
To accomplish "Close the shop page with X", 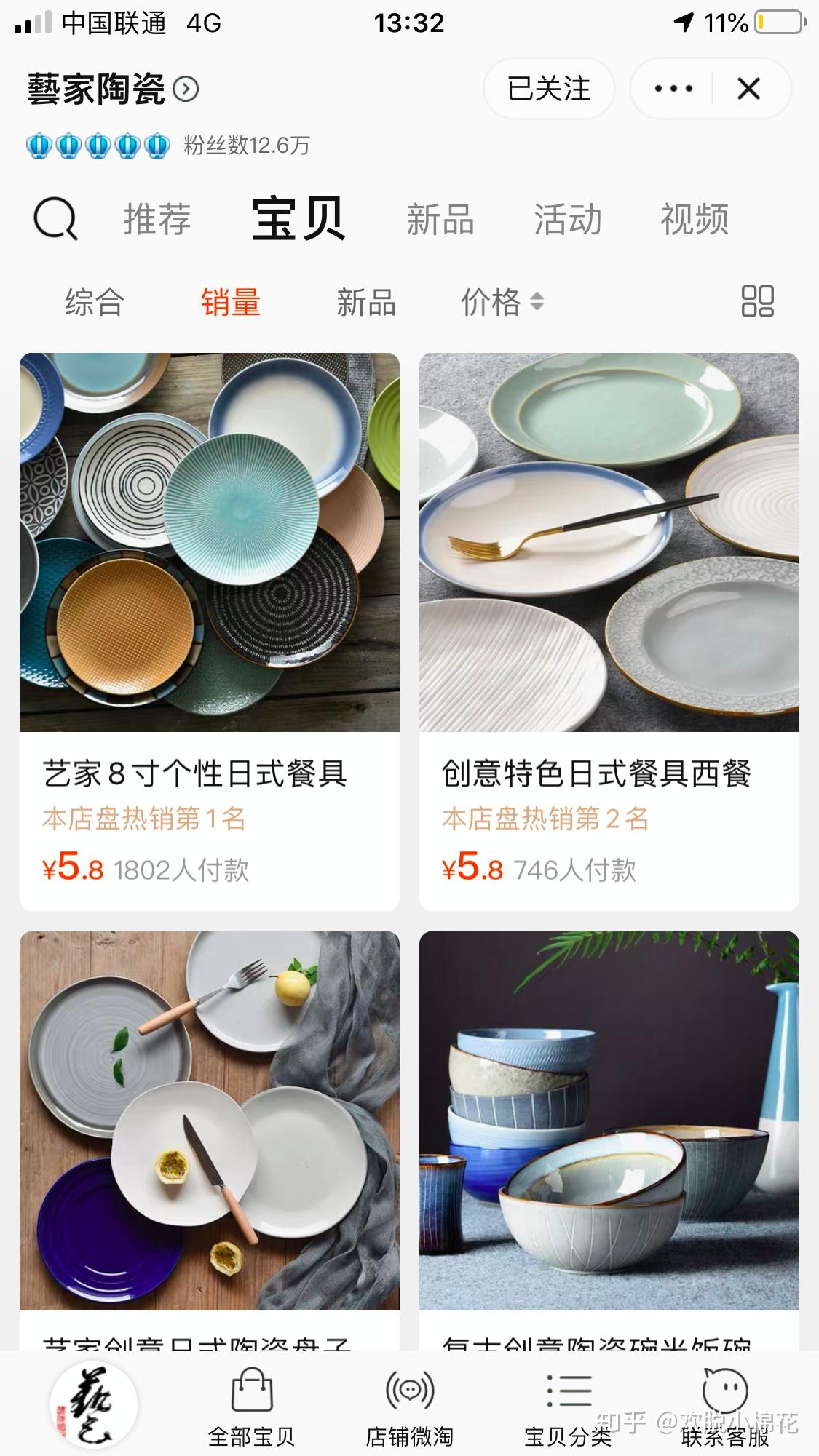I will pos(748,89).
